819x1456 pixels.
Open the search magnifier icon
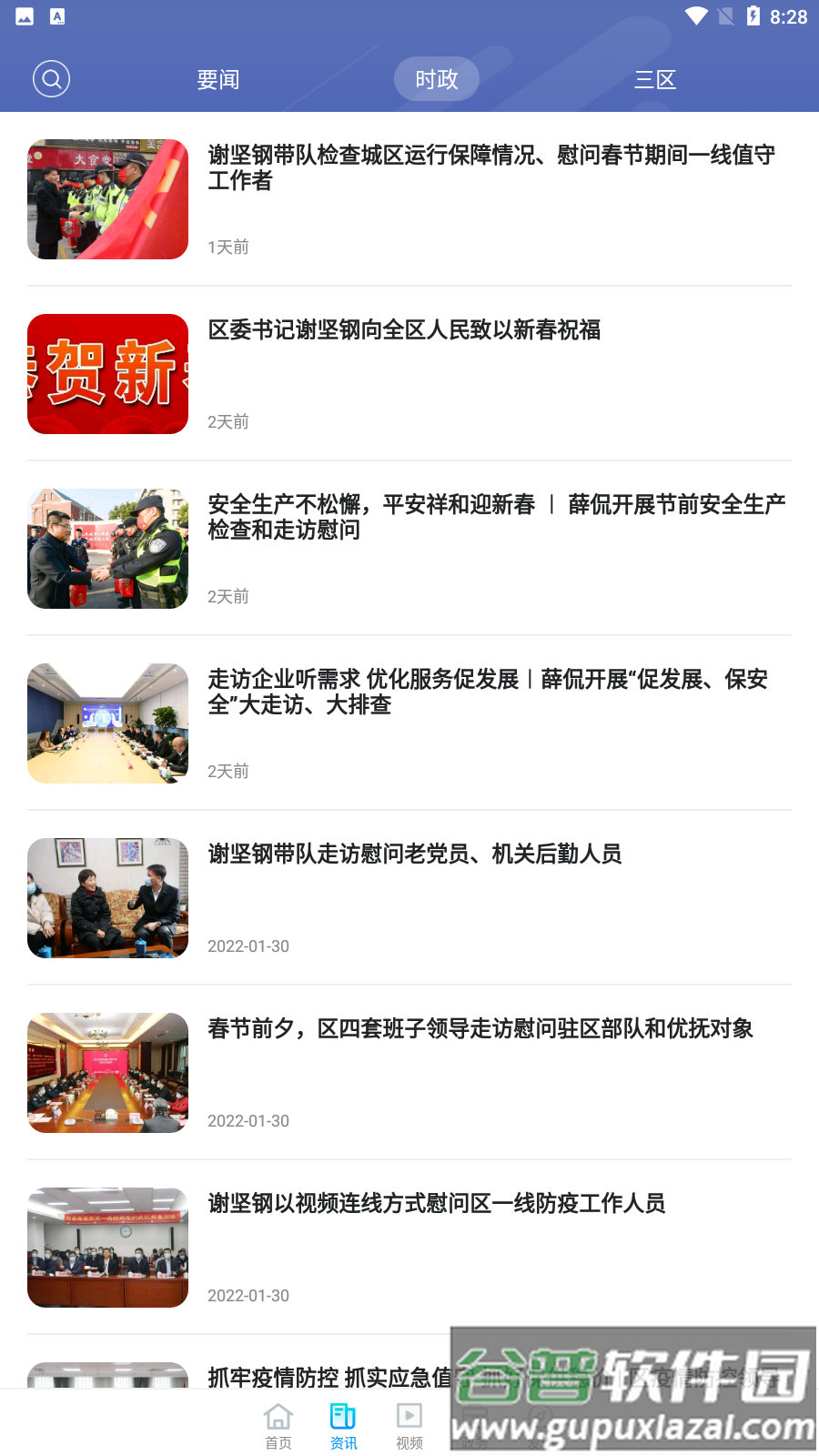(x=51, y=78)
